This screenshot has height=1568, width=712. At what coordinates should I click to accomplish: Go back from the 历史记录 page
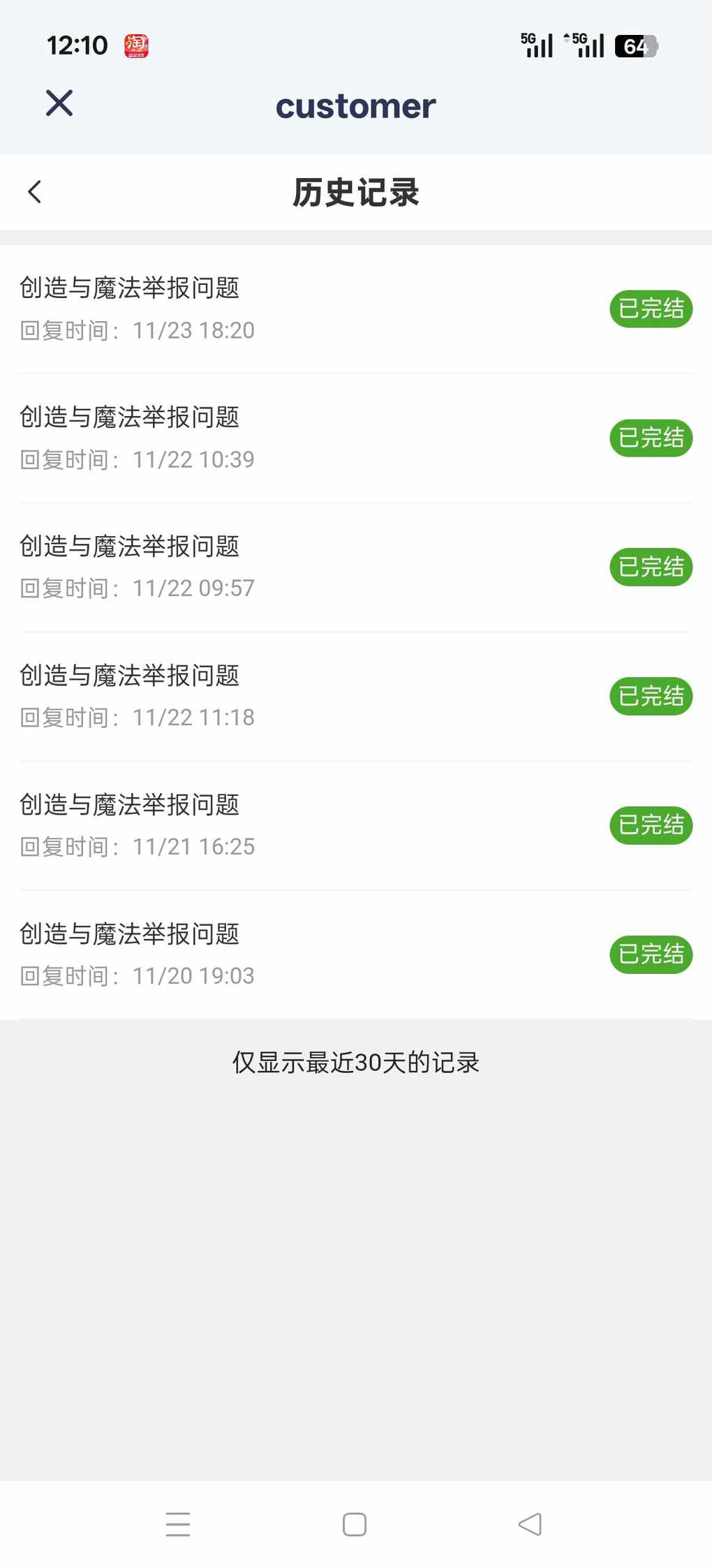click(x=34, y=192)
